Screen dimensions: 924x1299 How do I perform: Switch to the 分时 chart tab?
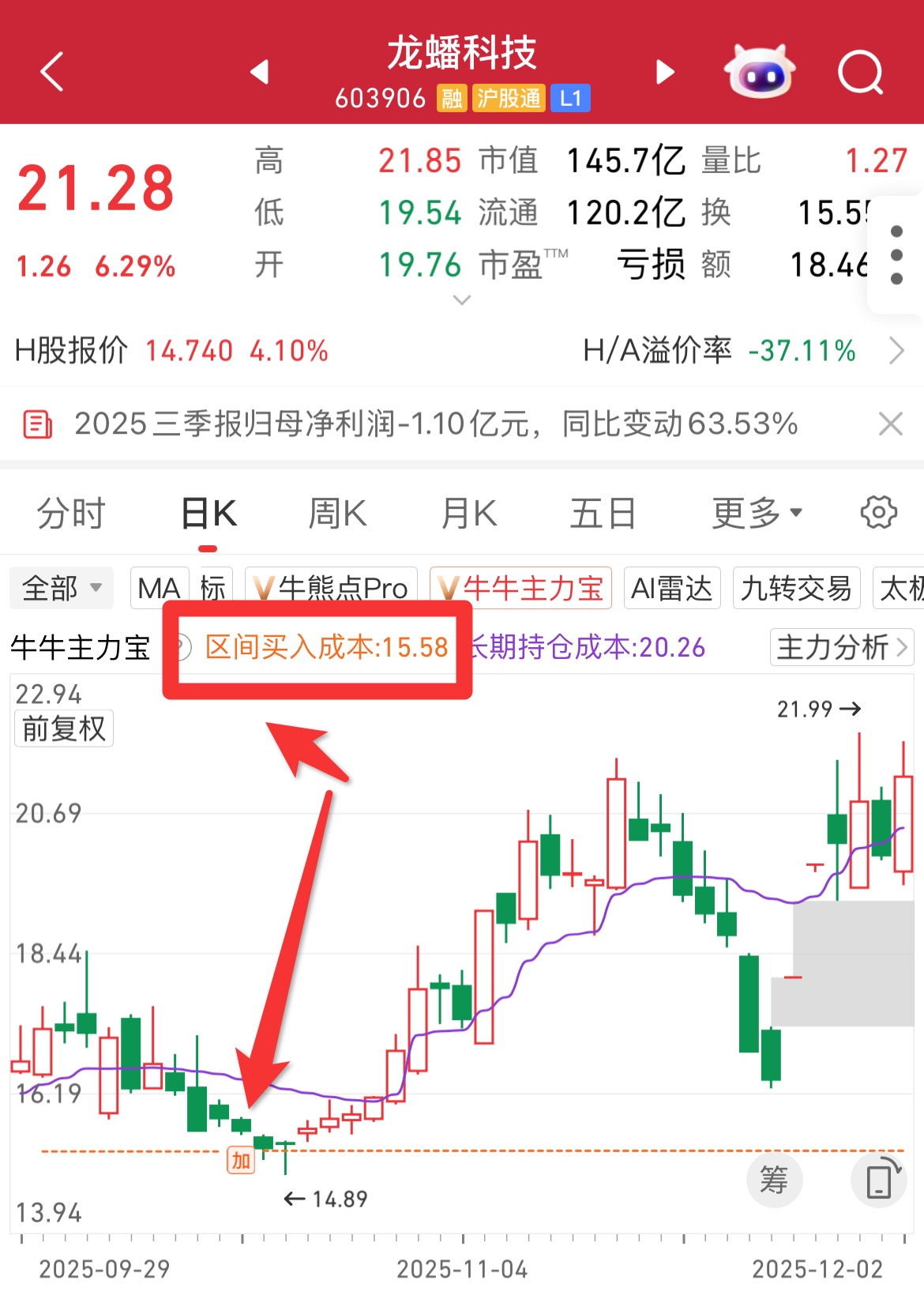point(71,514)
